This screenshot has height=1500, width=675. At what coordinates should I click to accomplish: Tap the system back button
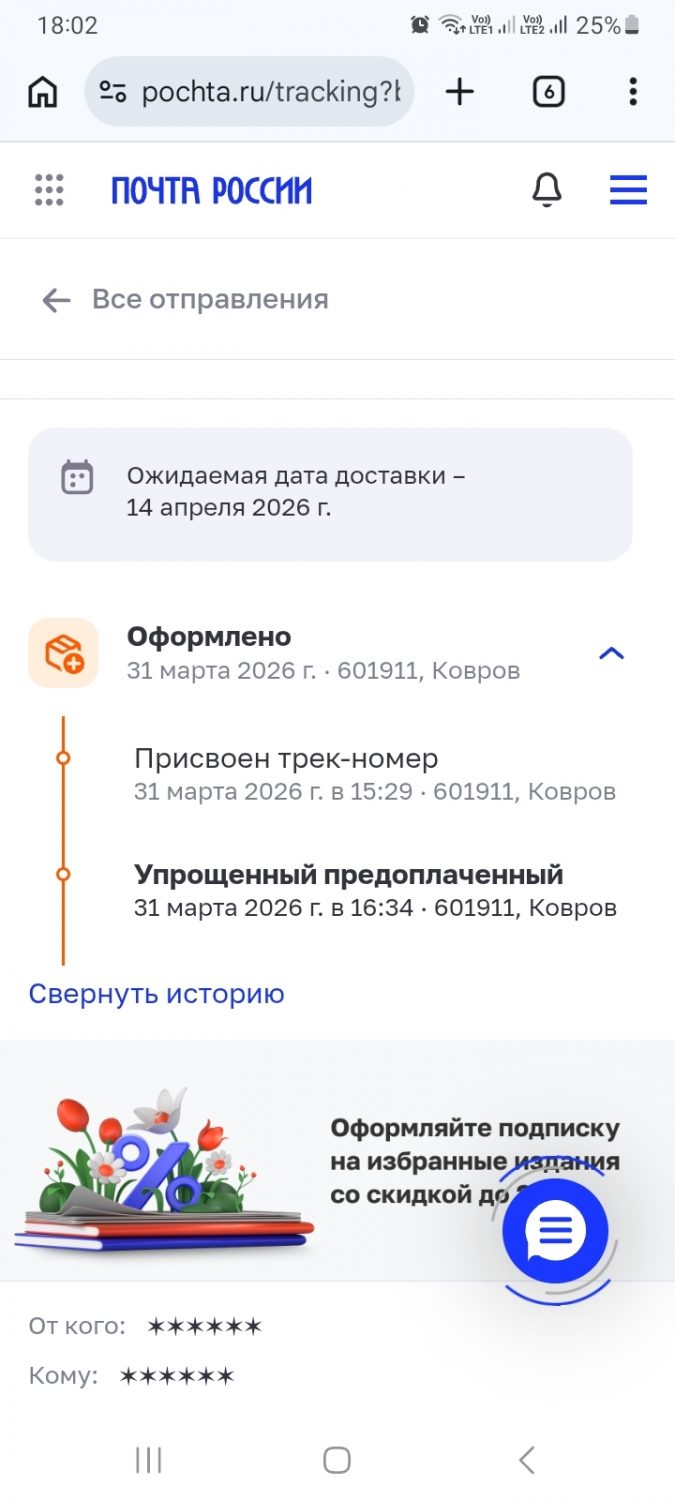click(526, 1460)
